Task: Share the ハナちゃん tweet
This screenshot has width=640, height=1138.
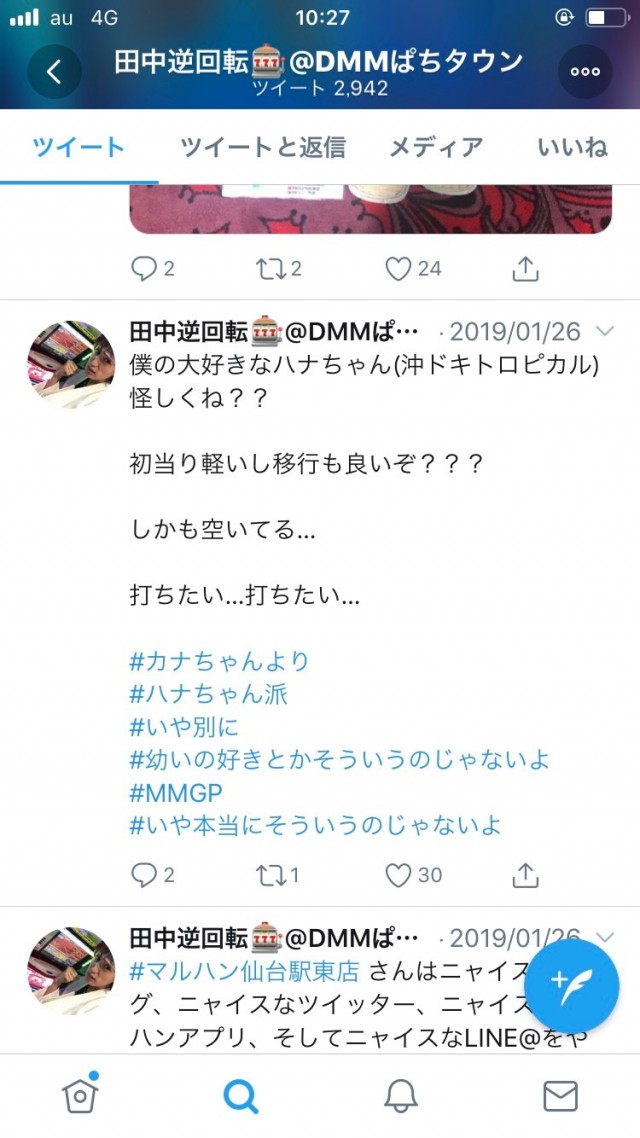Action: click(526, 875)
